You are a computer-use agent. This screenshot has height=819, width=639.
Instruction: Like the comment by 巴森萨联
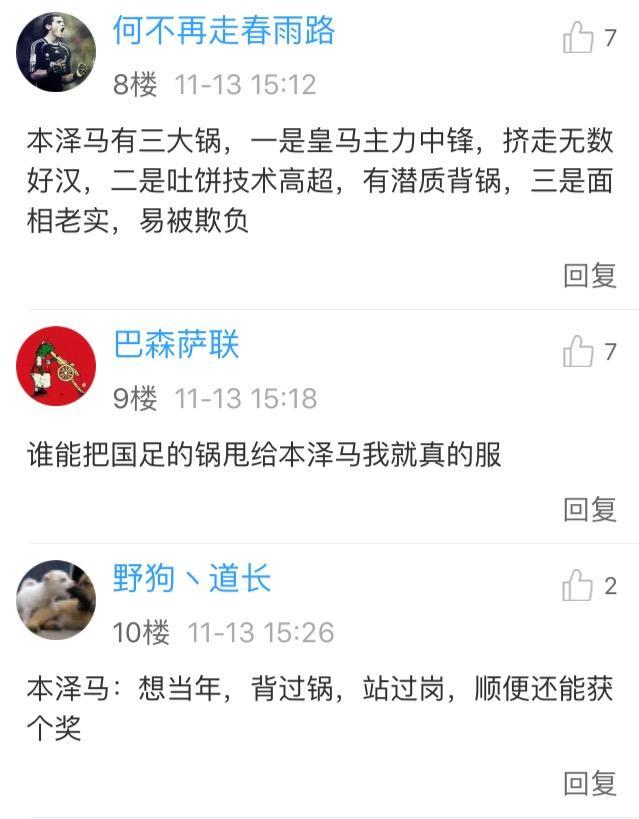tap(579, 352)
